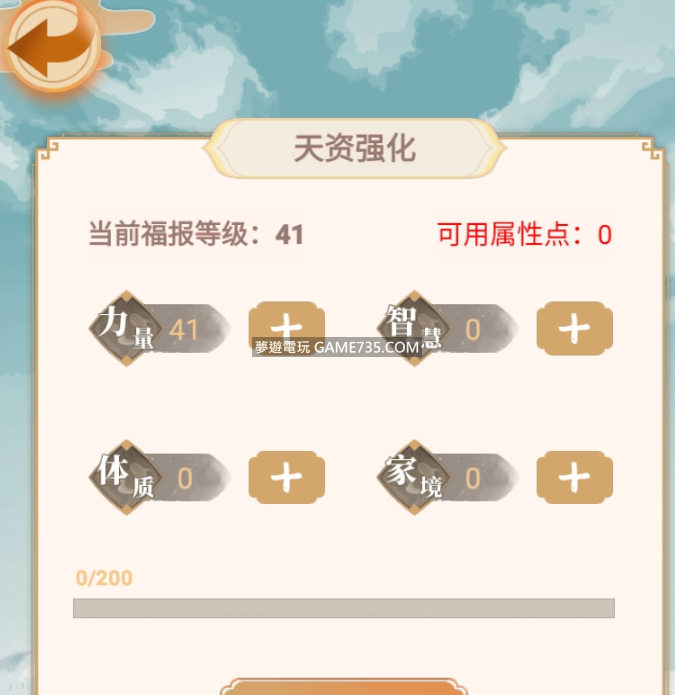Add a point to 智慧
The width and height of the screenshot is (675, 695).
[x=575, y=328]
